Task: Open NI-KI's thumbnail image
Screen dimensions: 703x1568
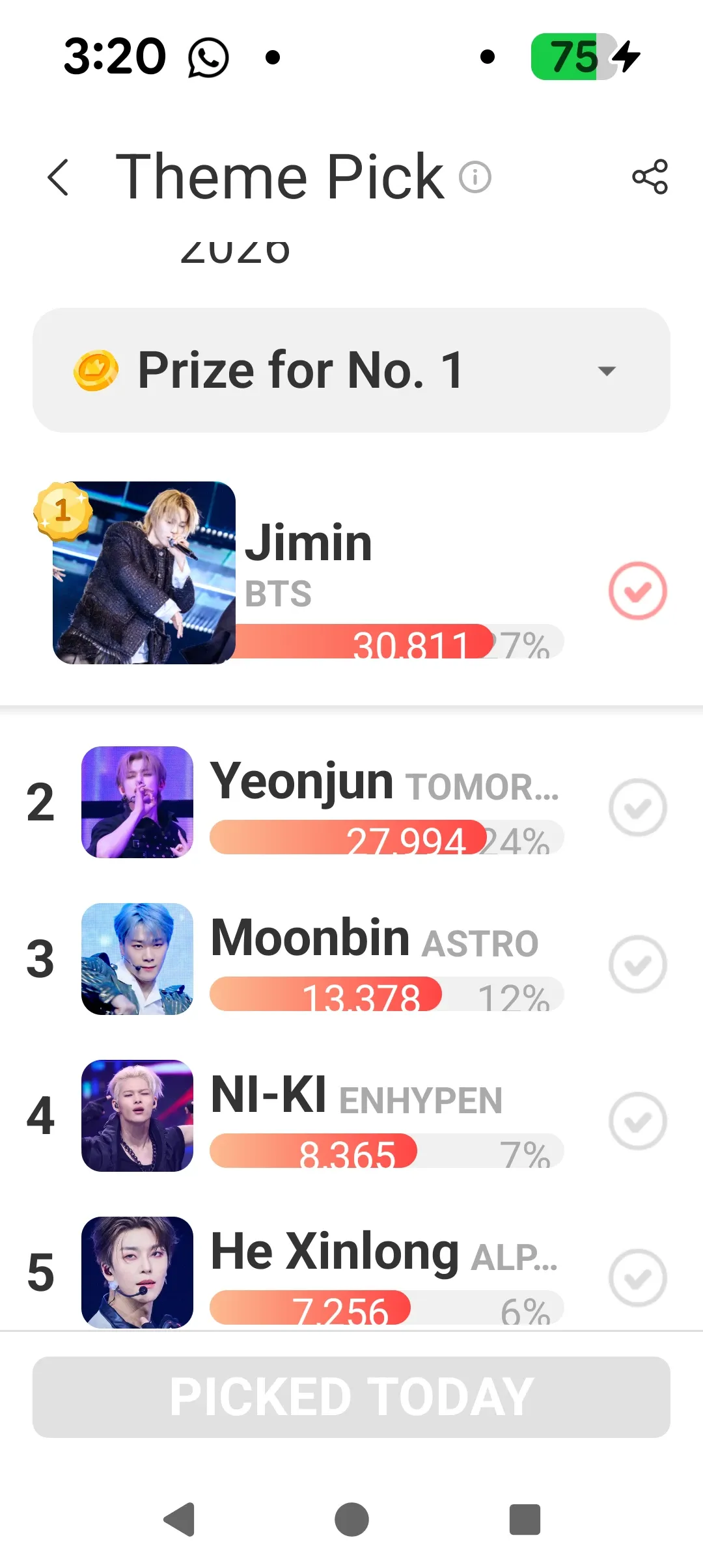Action: pos(137,1116)
